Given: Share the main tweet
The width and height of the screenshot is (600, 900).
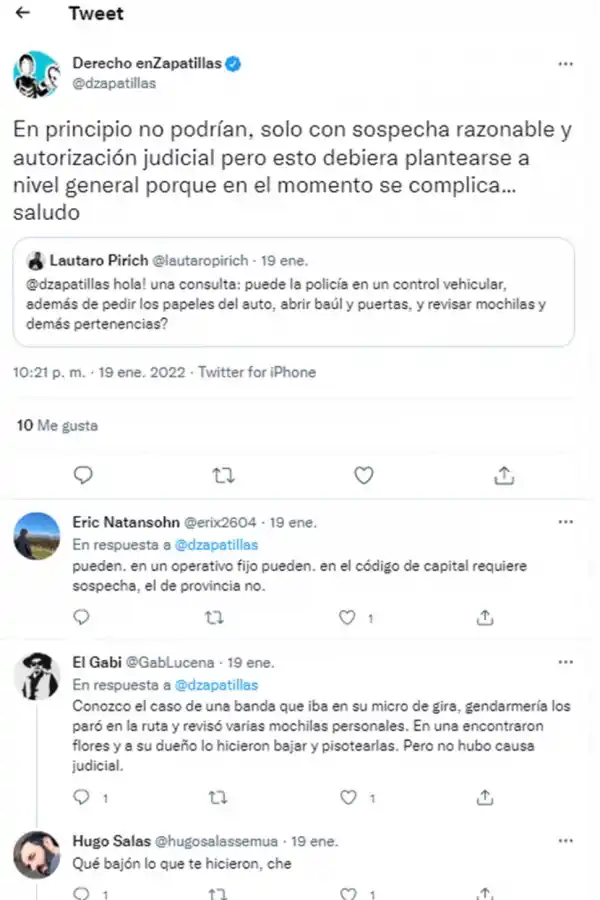Looking at the screenshot, I should coord(505,474).
